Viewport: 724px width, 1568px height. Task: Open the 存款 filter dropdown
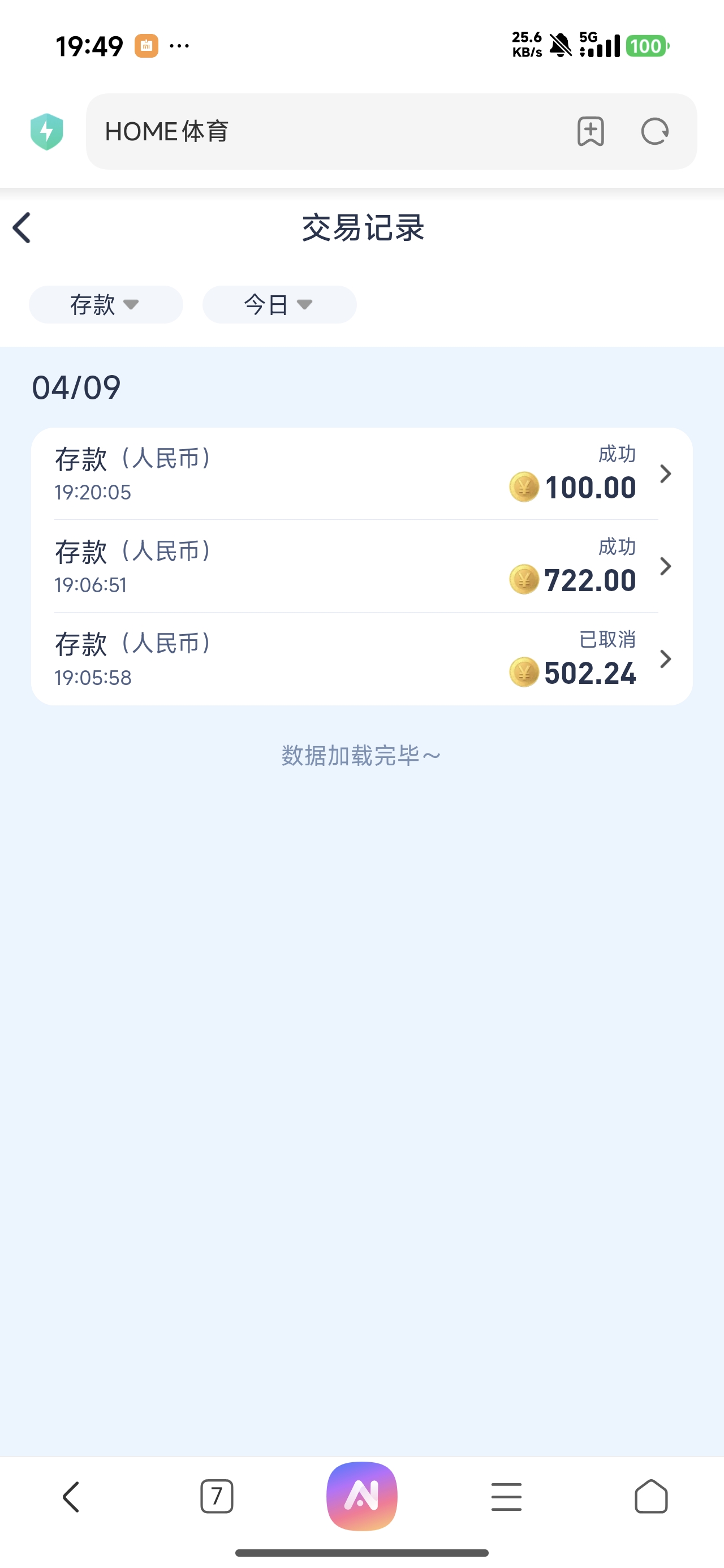click(x=105, y=304)
